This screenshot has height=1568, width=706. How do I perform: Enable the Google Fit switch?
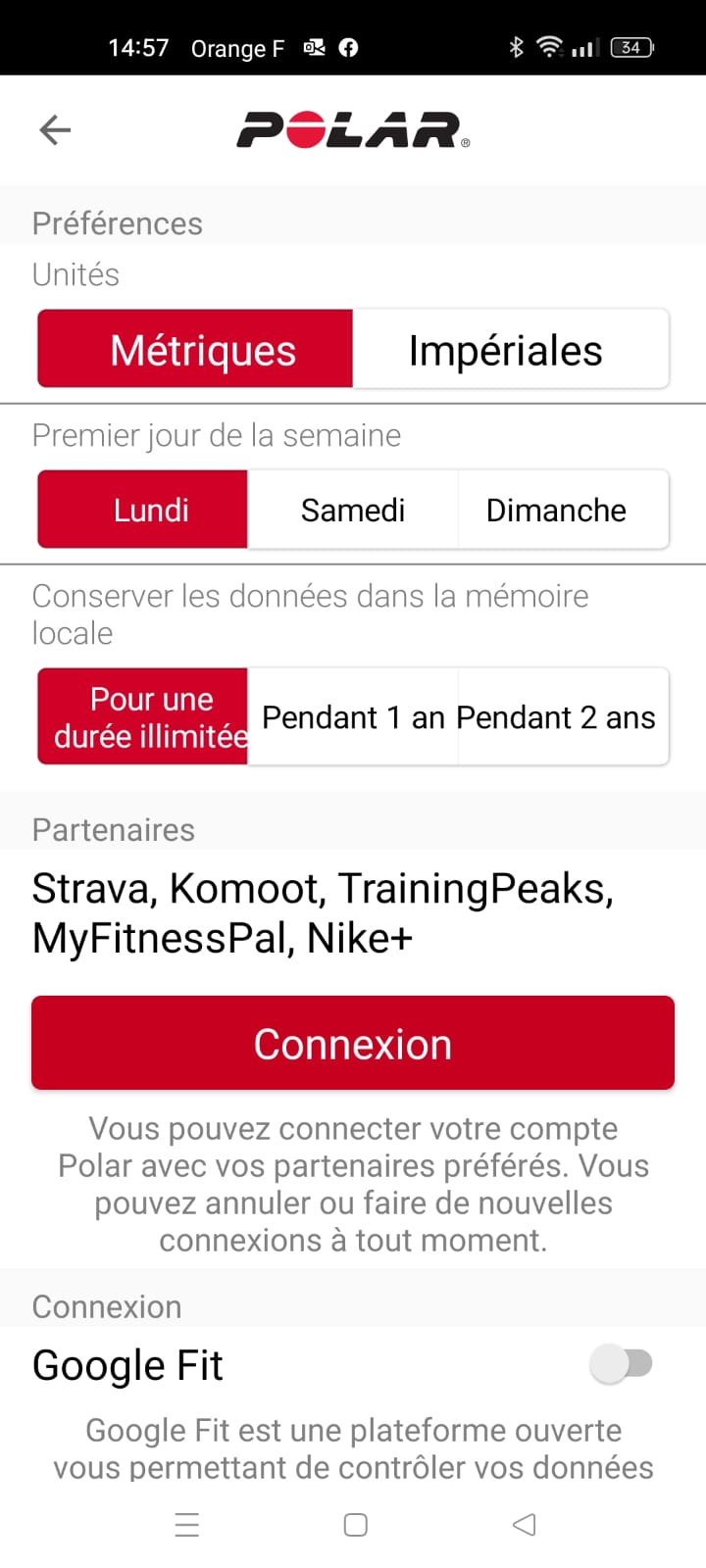(621, 1363)
